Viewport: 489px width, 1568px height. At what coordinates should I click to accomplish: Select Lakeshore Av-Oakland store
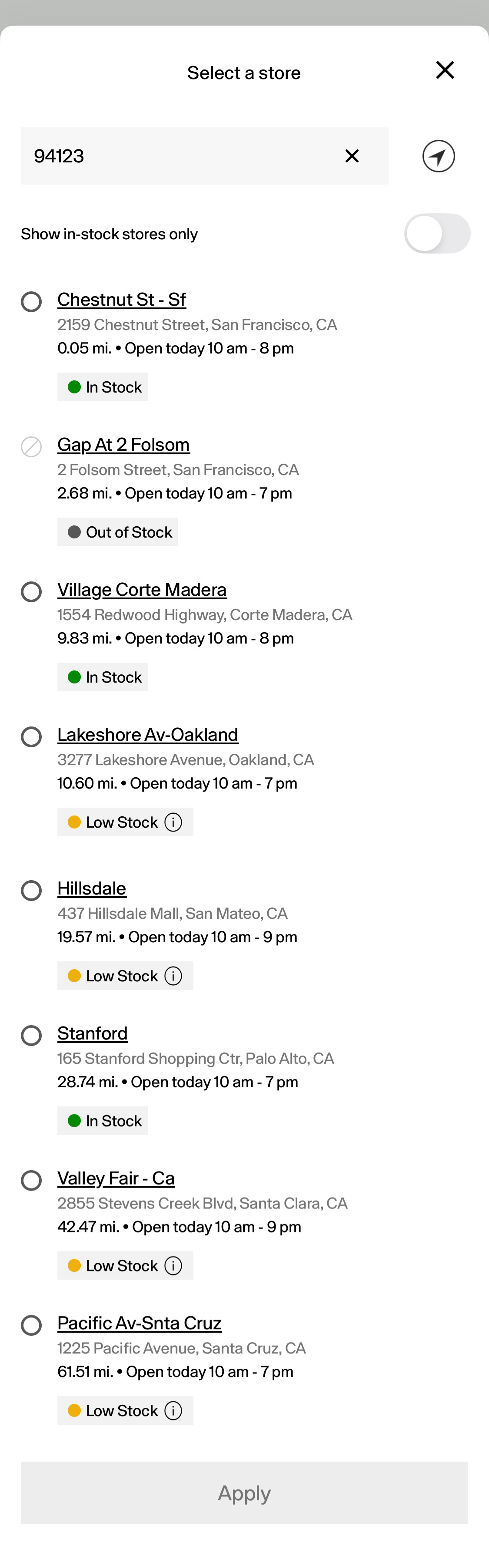(31, 736)
